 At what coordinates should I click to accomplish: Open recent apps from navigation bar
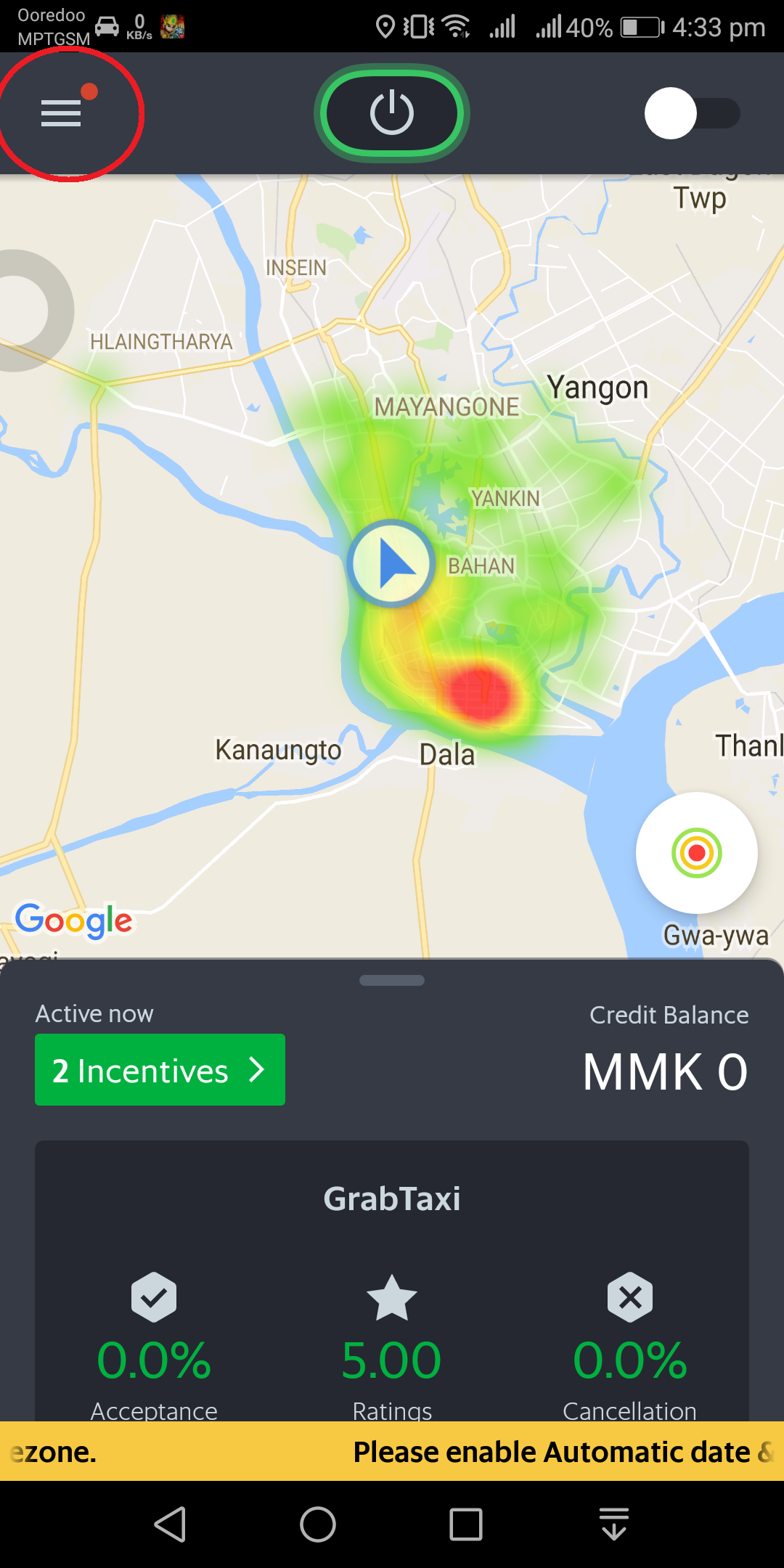click(x=466, y=1524)
